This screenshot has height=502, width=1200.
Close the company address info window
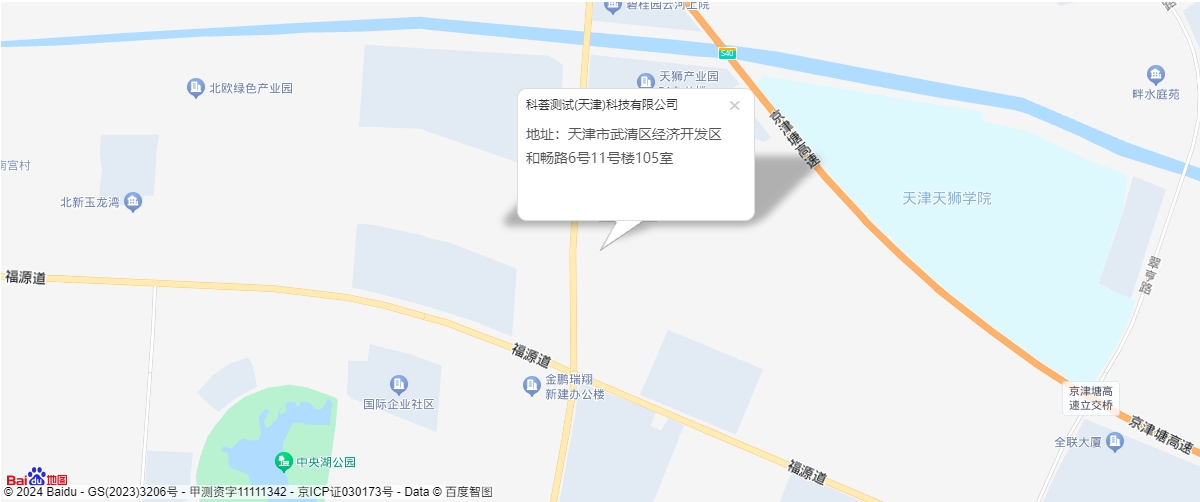click(x=734, y=105)
